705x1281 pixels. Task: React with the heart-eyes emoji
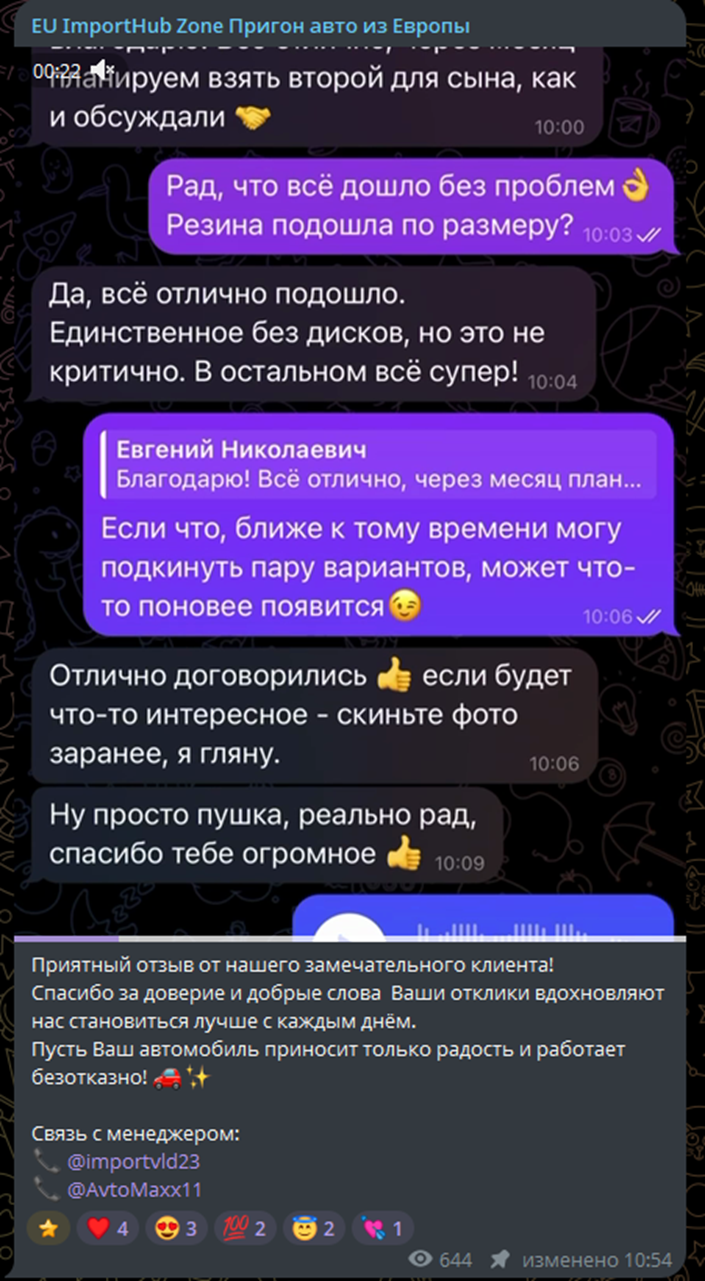pyautogui.click(x=176, y=1229)
